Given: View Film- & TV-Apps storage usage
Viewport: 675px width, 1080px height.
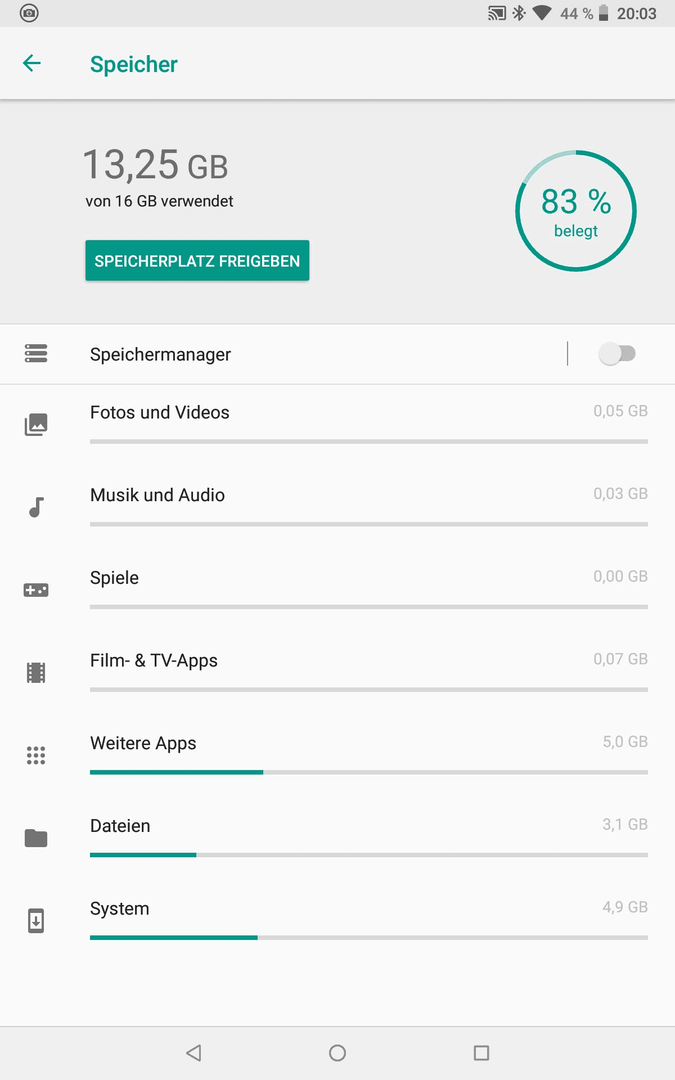Looking at the screenshot, I should (x=338, y=673).
